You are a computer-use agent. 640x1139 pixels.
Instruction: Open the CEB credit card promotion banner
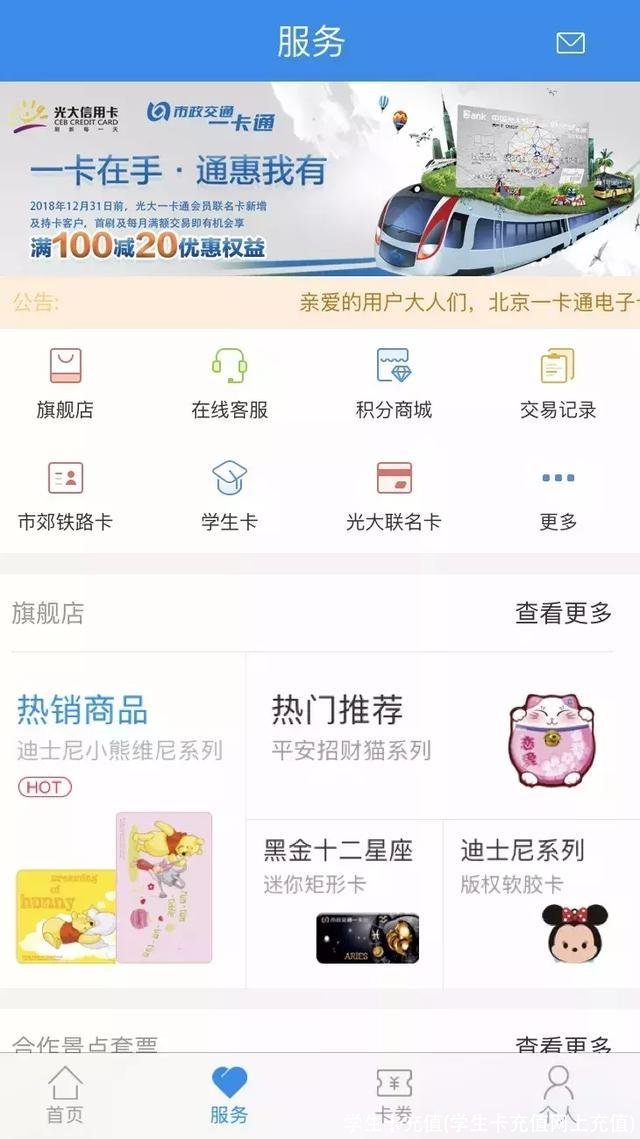coord(320,178)
